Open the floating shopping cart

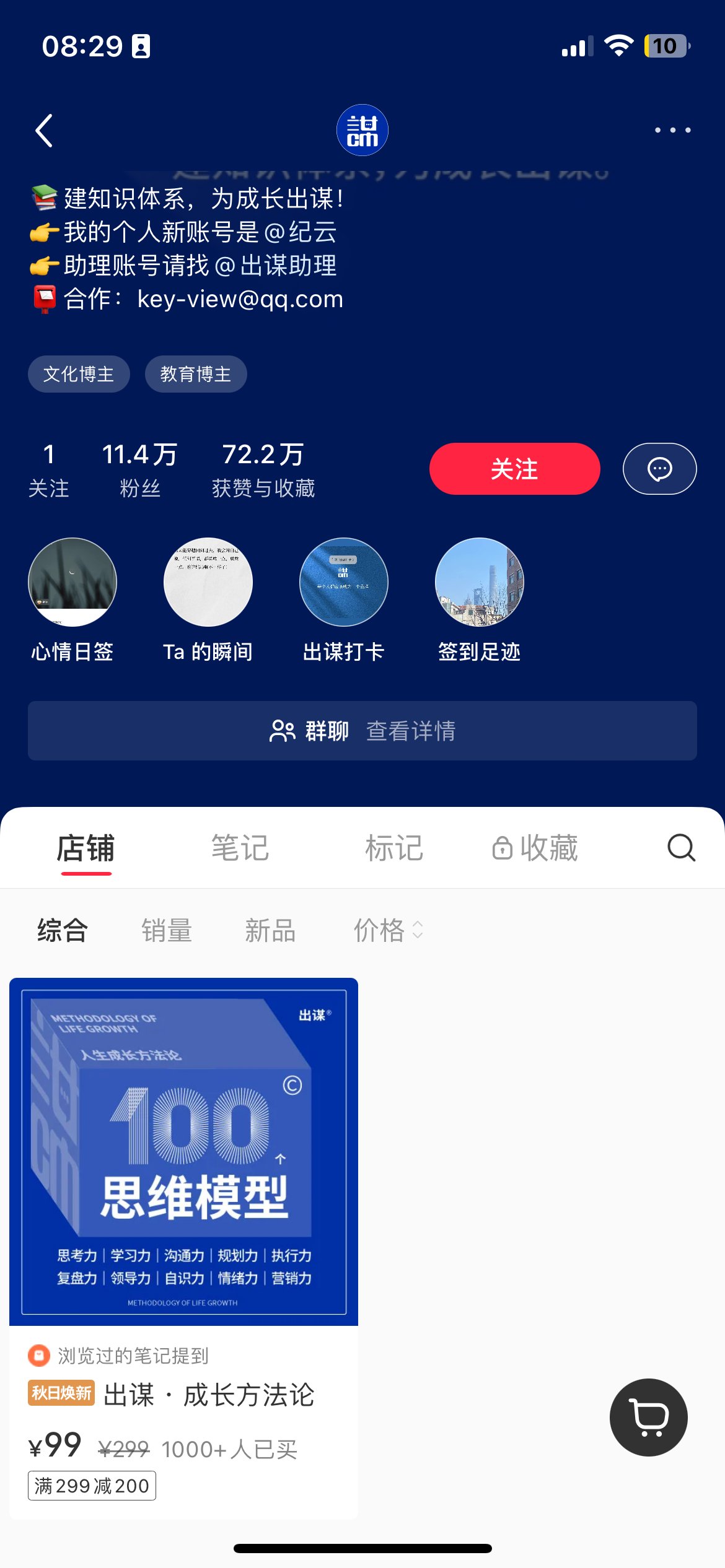coord(648,1417)
